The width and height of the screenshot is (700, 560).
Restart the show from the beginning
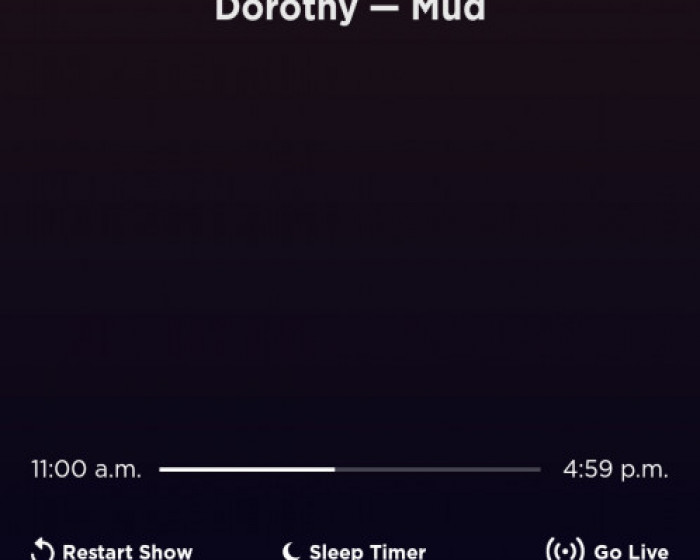click(112, 550)
